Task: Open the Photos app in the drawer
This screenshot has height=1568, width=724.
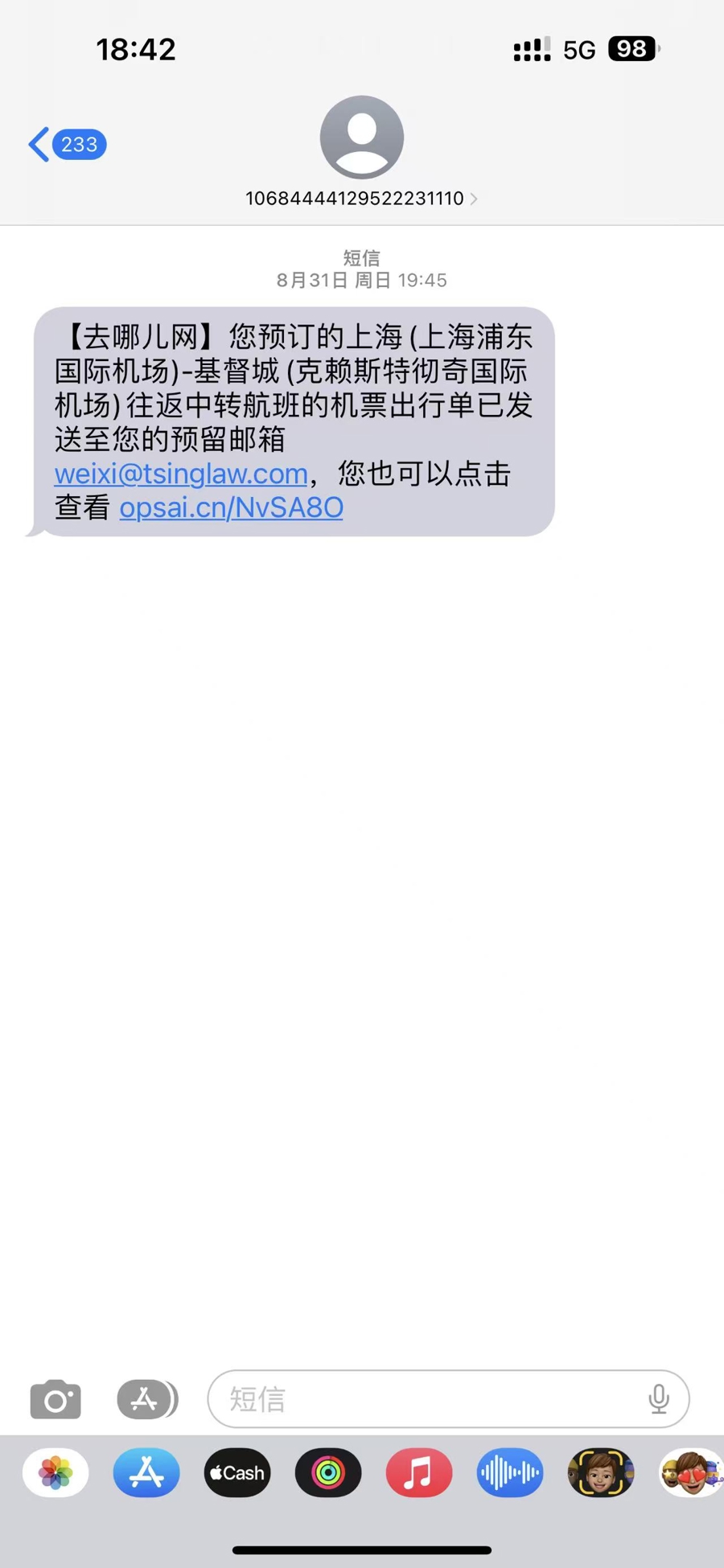Action: 56,1473
